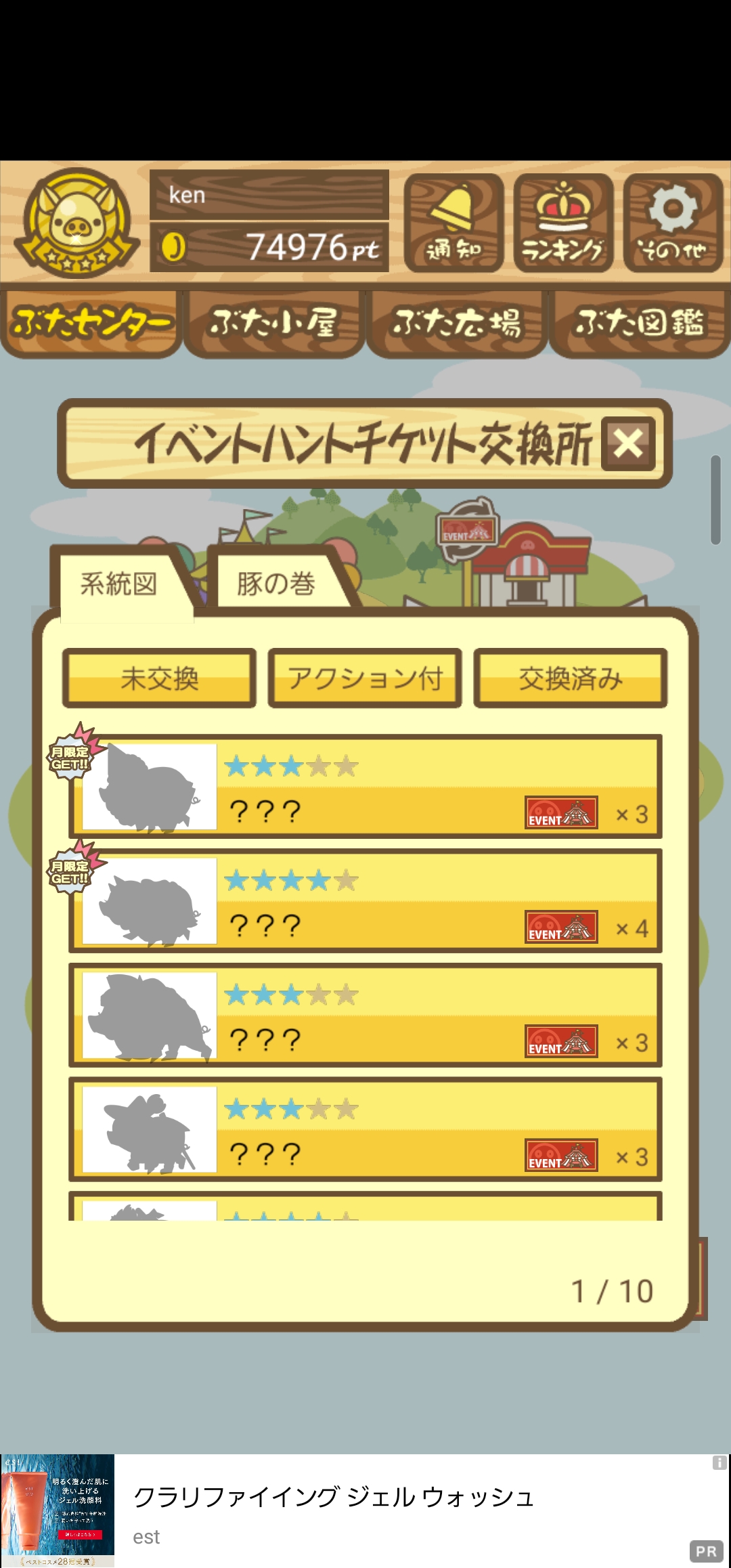Switch to the 豚の巻 tab
Screen dimensions: 731x1568
click(276, 584)
